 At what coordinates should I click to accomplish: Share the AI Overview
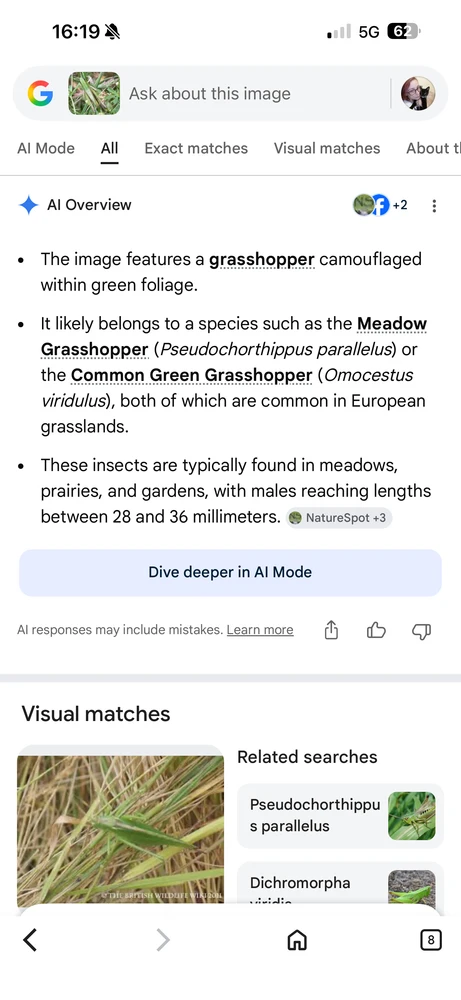point(331,631)
